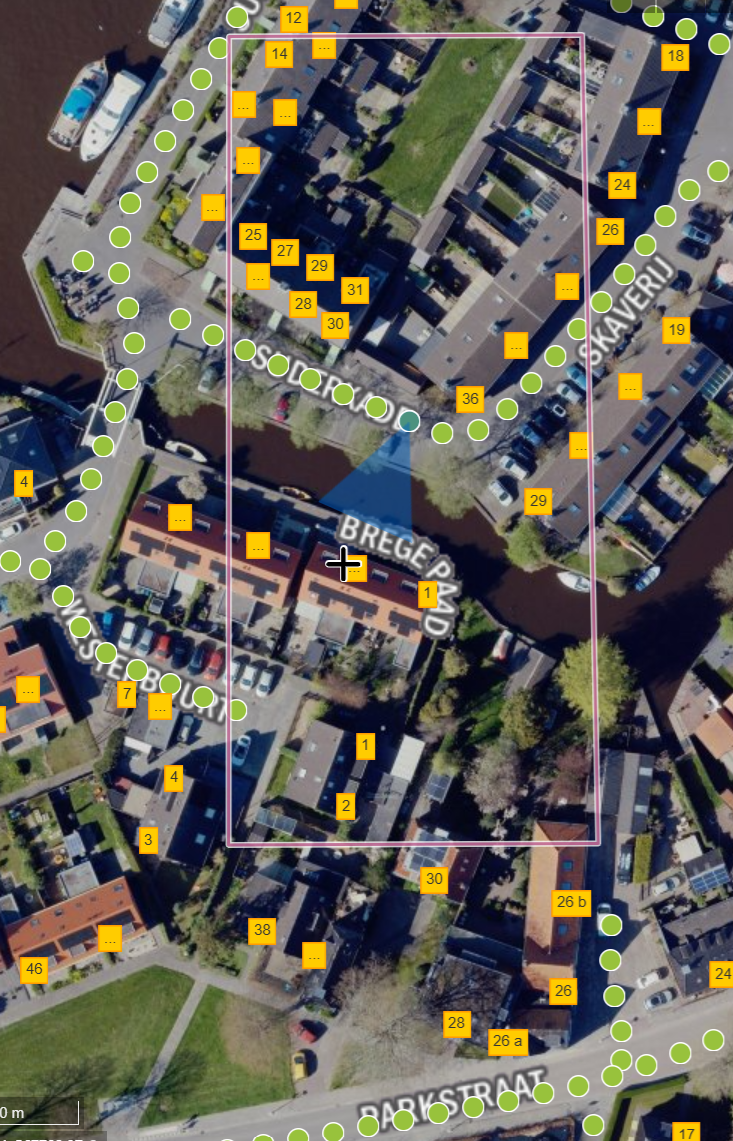Open the marker labeled 36
This screenshot has height=1141, width=733.
click(x=470, y=399)
